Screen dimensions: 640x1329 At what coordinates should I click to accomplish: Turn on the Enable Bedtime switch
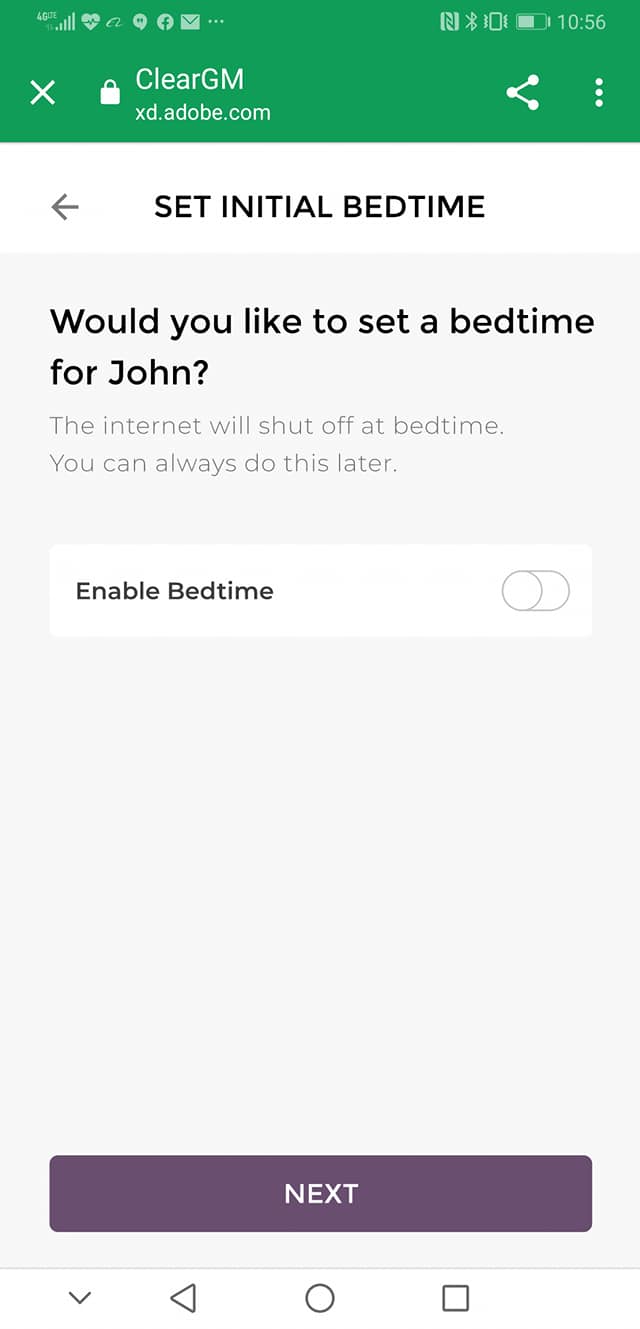[x=535, y=591]
